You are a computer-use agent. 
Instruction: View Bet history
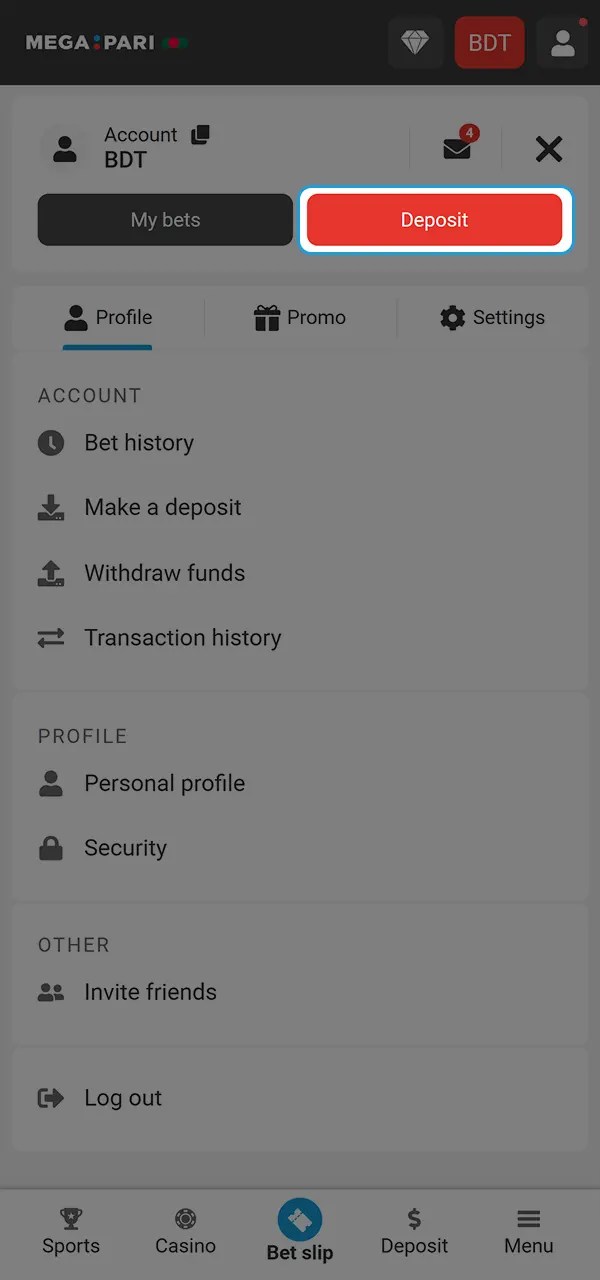138,443
